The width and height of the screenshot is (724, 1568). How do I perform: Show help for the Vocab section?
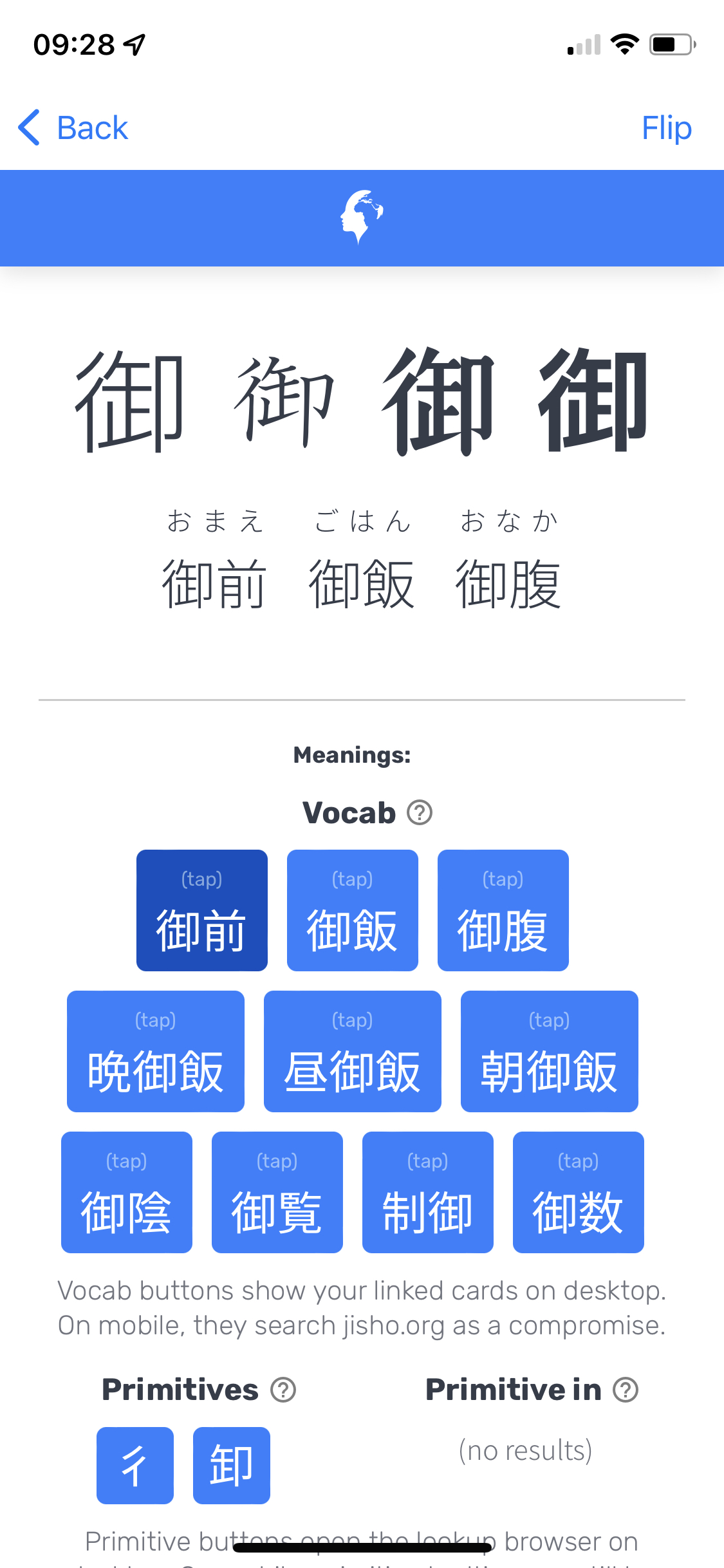tap(420, 812)
